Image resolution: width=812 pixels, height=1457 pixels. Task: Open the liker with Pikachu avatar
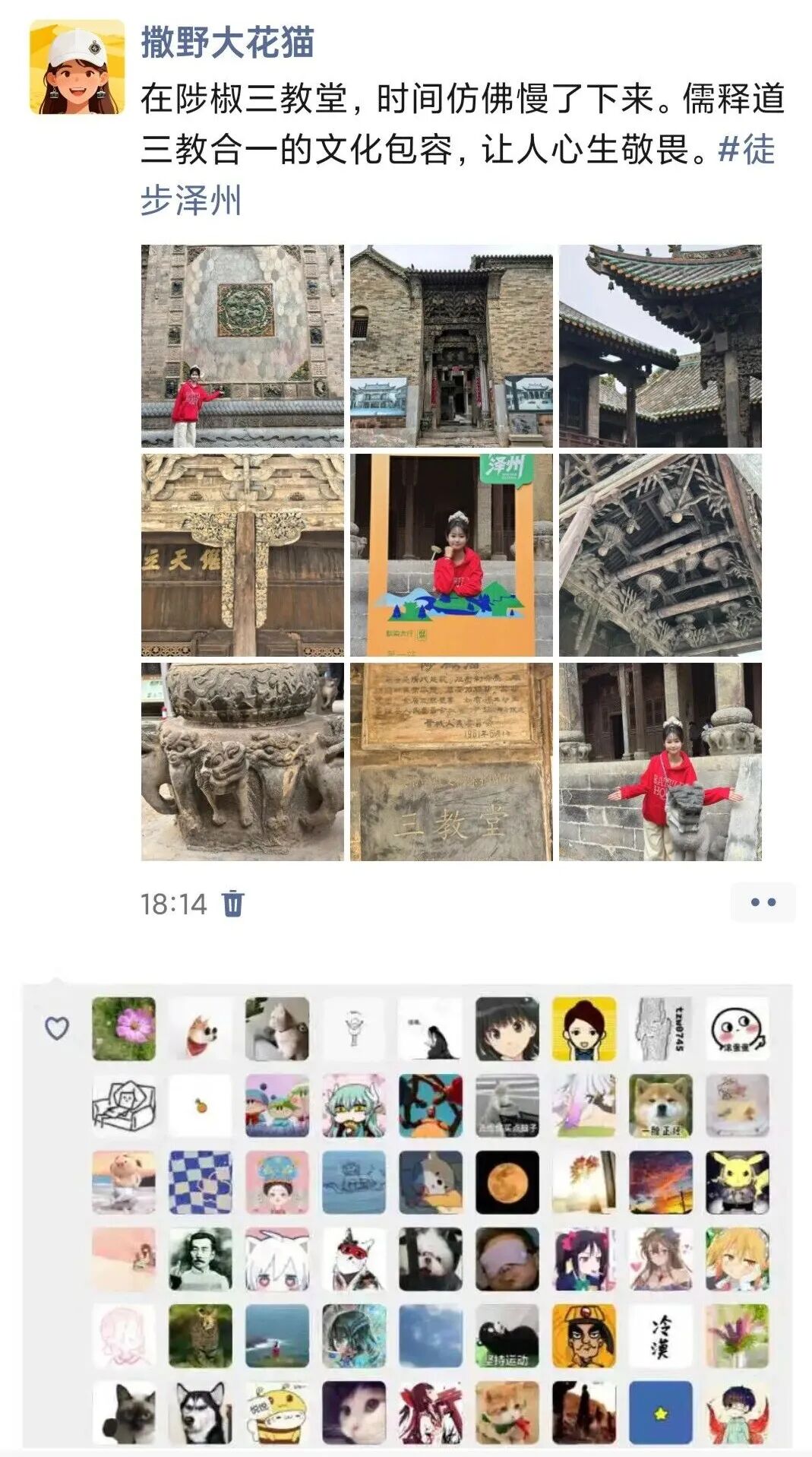pos(737,1182)
